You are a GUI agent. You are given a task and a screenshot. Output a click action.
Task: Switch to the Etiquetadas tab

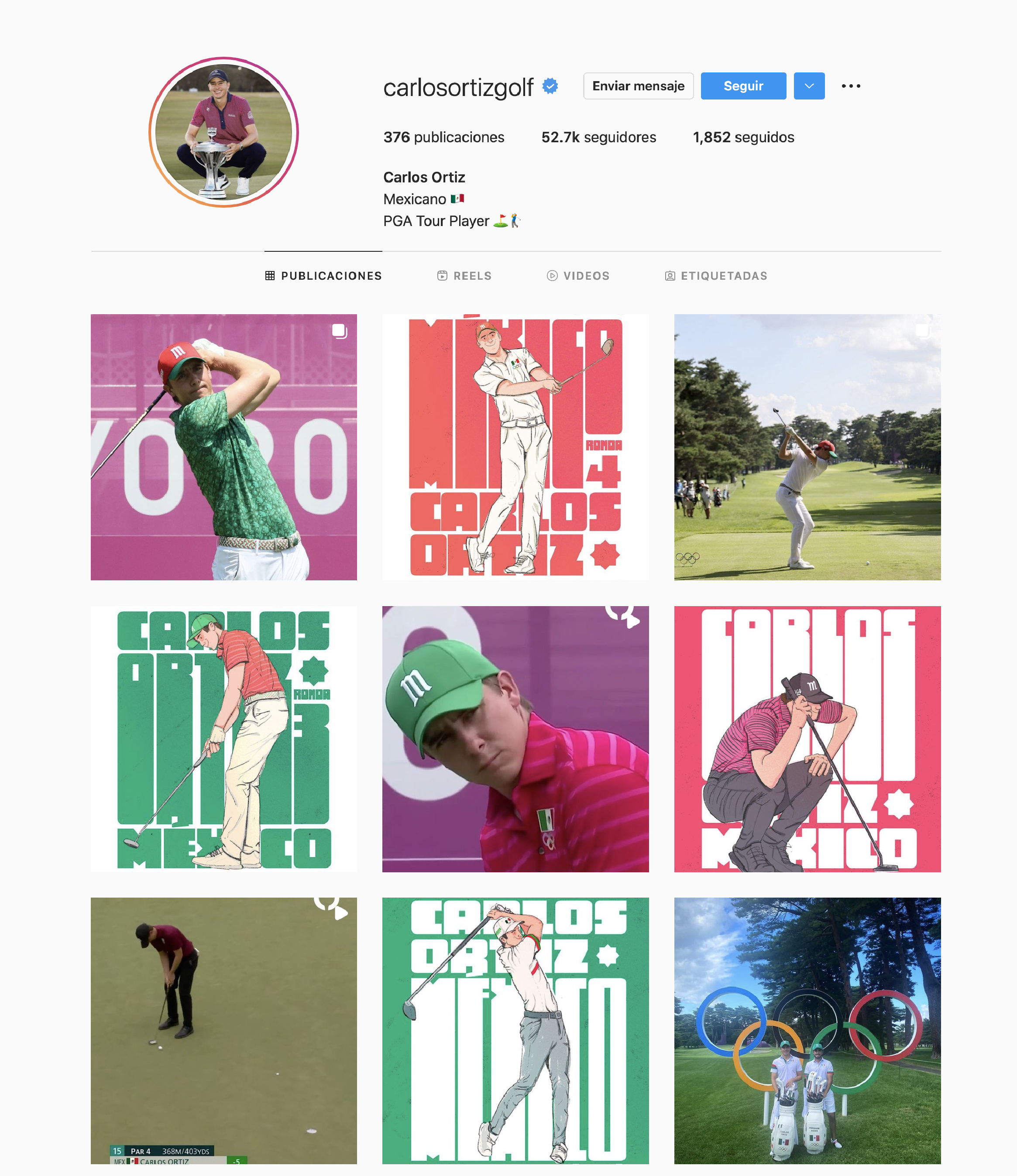point(715,276)
